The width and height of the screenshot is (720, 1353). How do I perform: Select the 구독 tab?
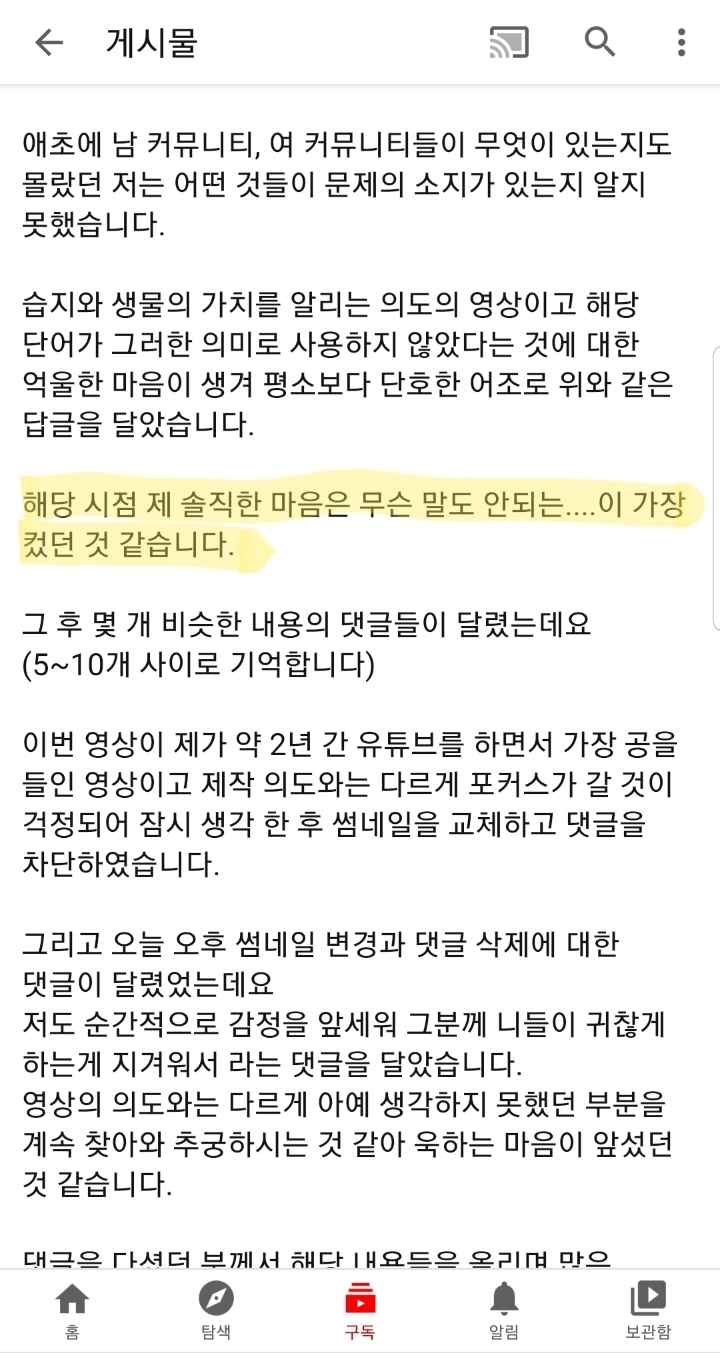coord(360,1311)
